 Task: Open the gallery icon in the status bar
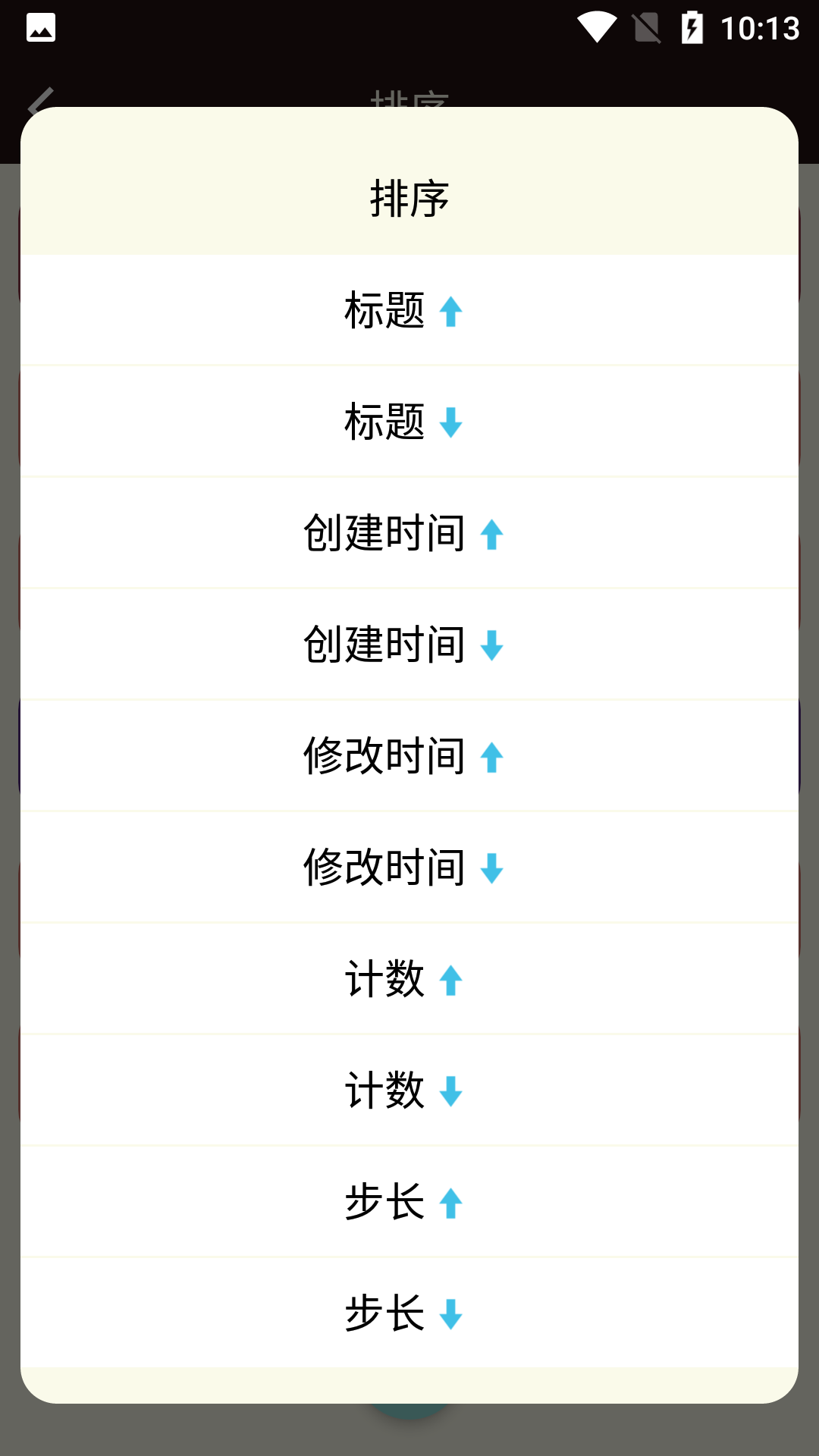[x=42, y=29]
